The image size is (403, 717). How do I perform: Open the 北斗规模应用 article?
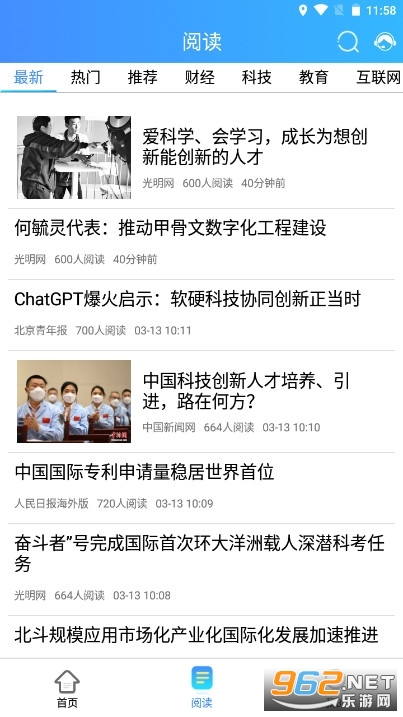(201, 637)
